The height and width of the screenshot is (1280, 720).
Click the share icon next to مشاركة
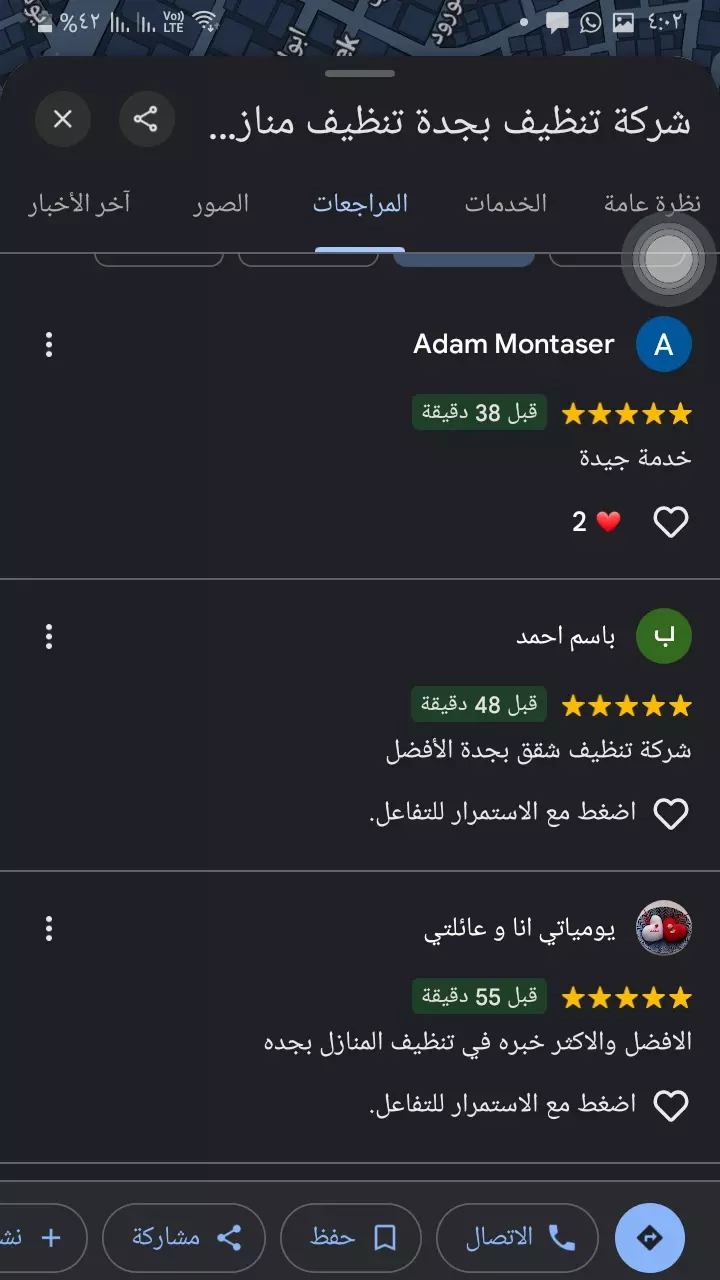click(231, 1237)
